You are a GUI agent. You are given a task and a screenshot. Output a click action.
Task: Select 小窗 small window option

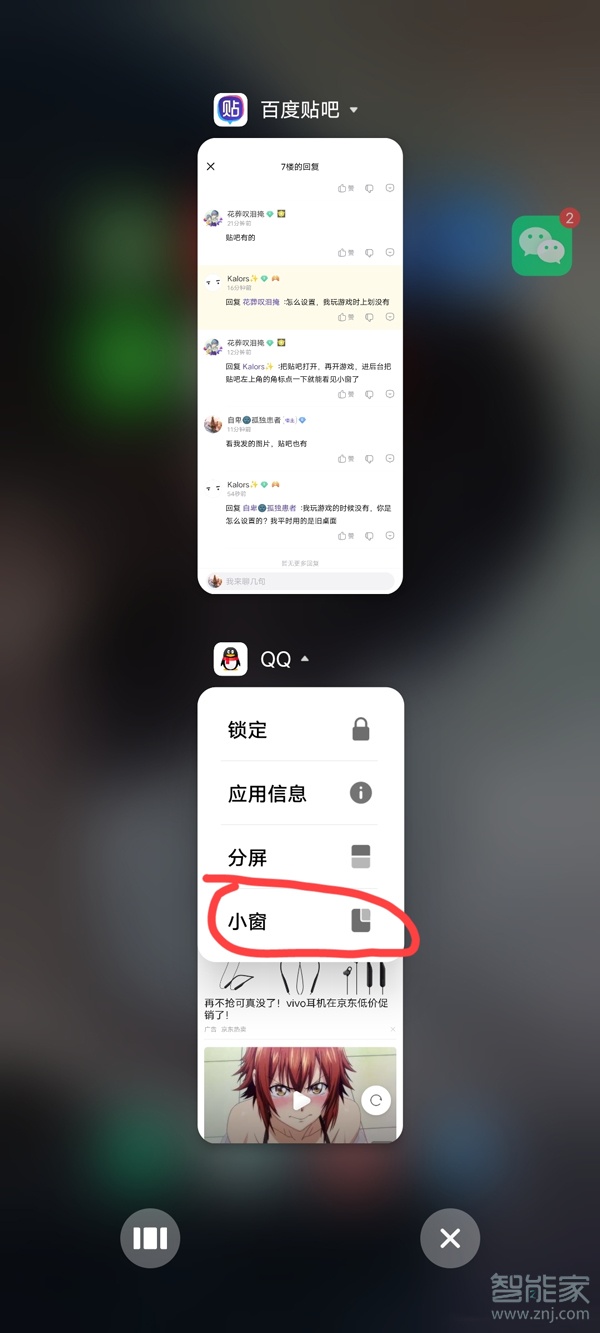coord(300,921)
